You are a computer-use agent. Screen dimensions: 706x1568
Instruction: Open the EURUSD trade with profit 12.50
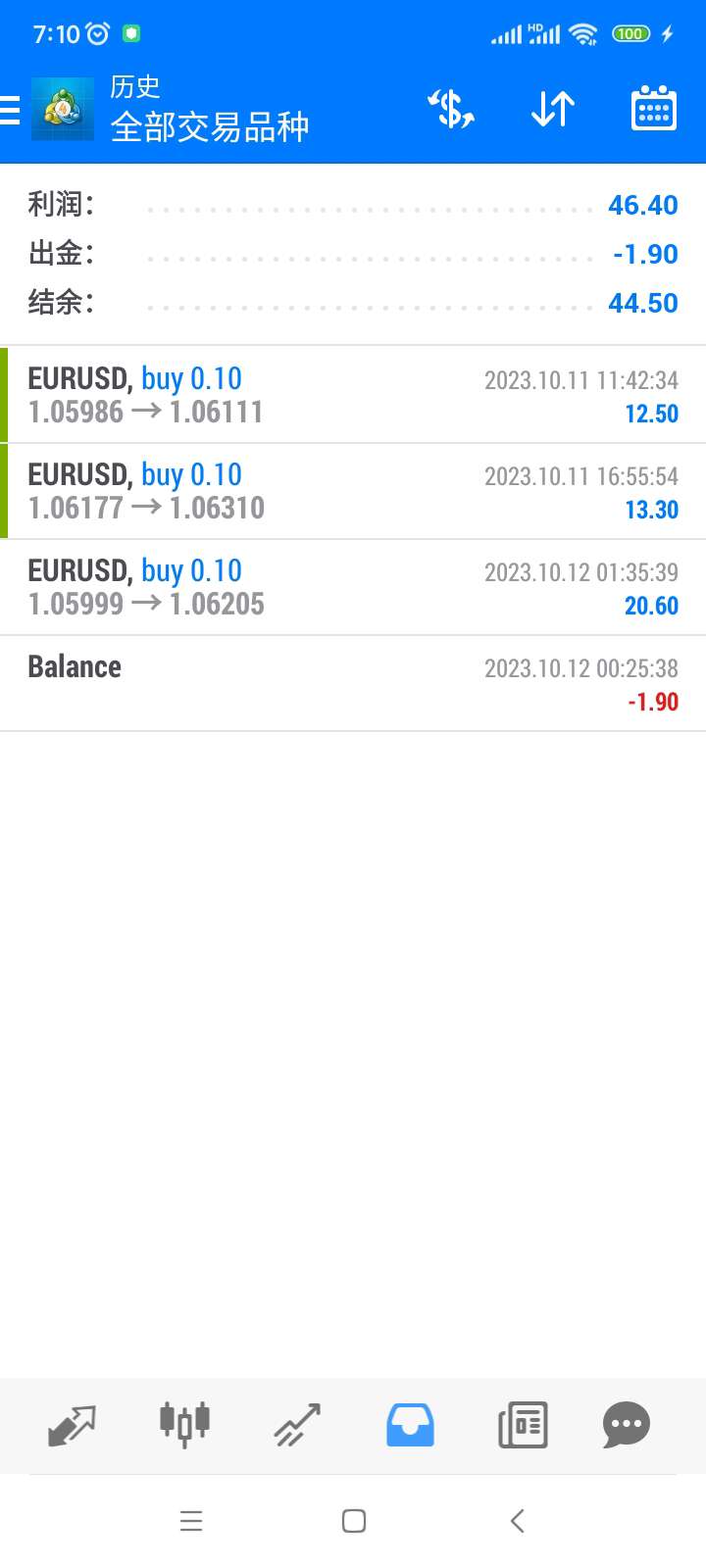pos(353,395)
